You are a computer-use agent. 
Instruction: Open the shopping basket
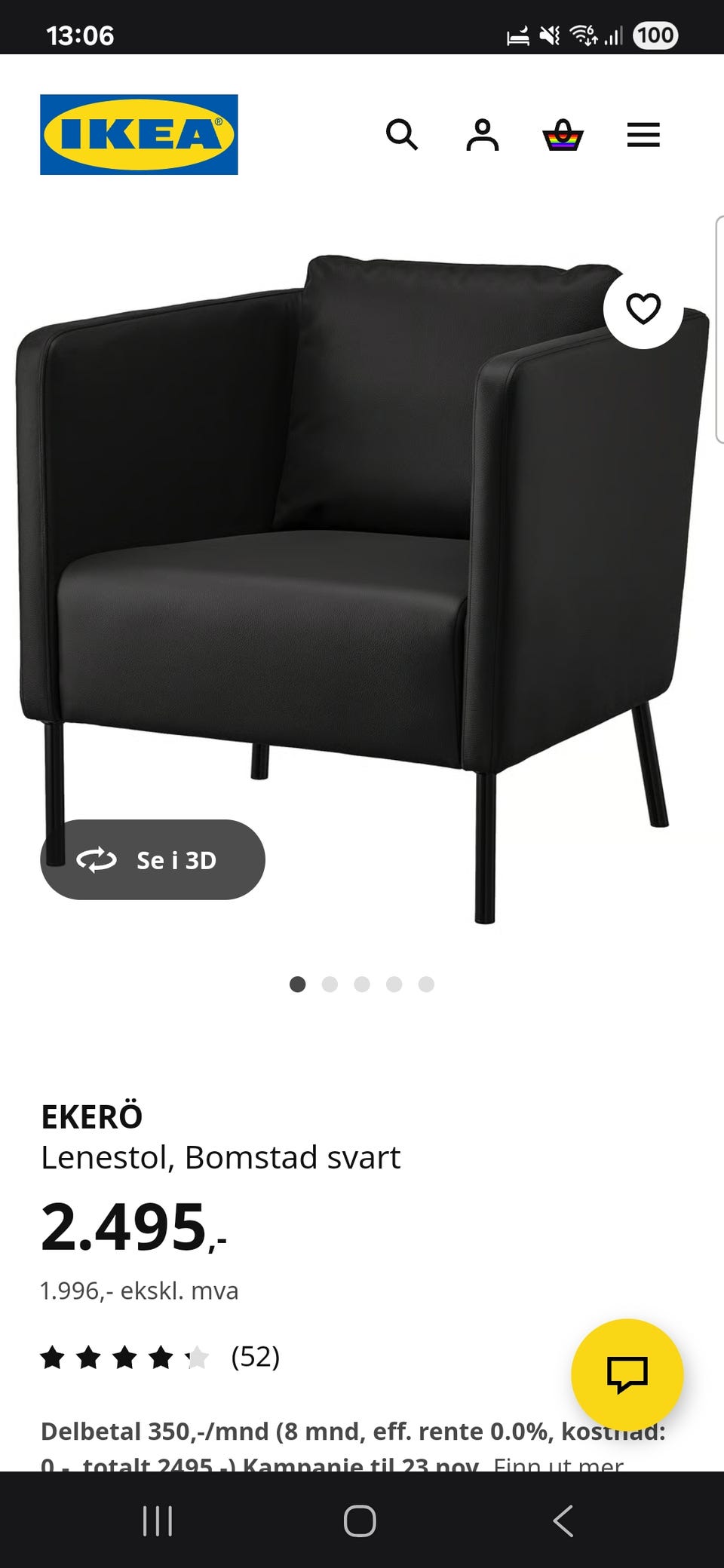(x=563, y=135)
